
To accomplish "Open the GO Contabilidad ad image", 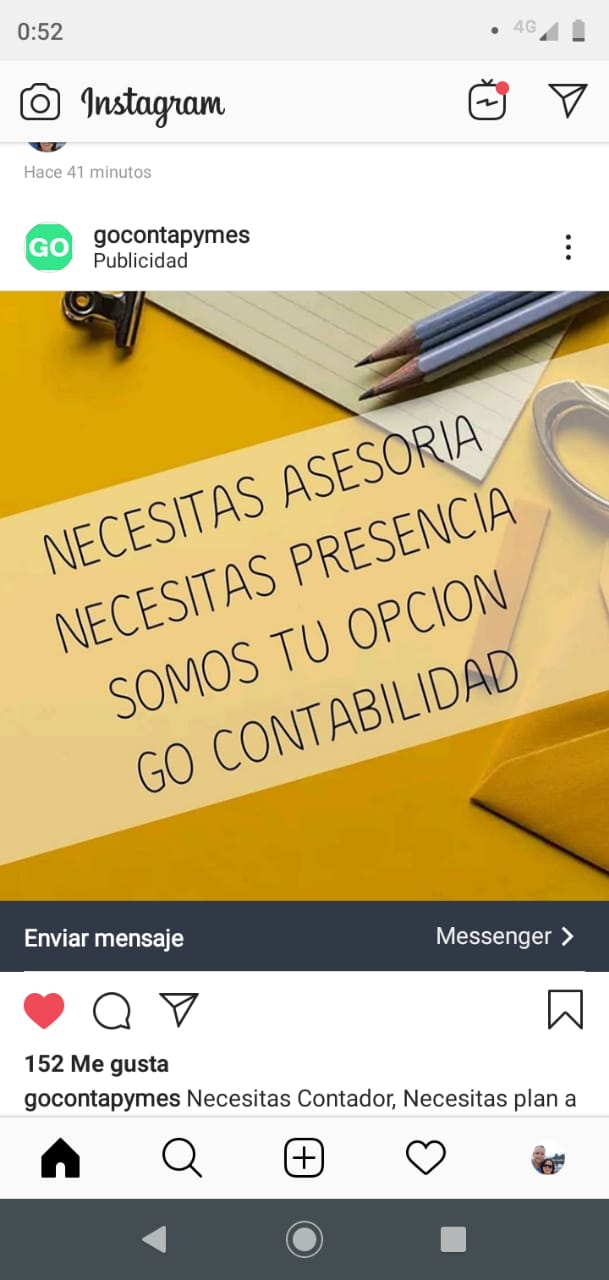I will [x=304, y=595].
